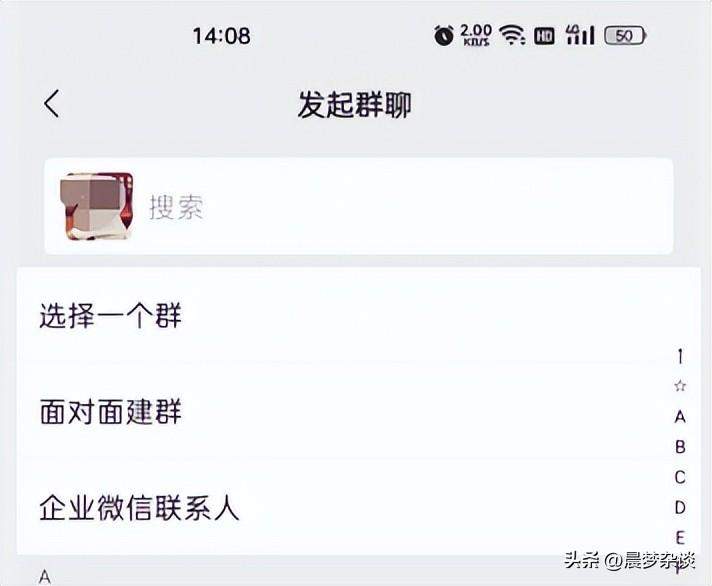This screenshot has height=586, width=712.
Task: Jump to starred contacts in index
Action: [680, 386]
